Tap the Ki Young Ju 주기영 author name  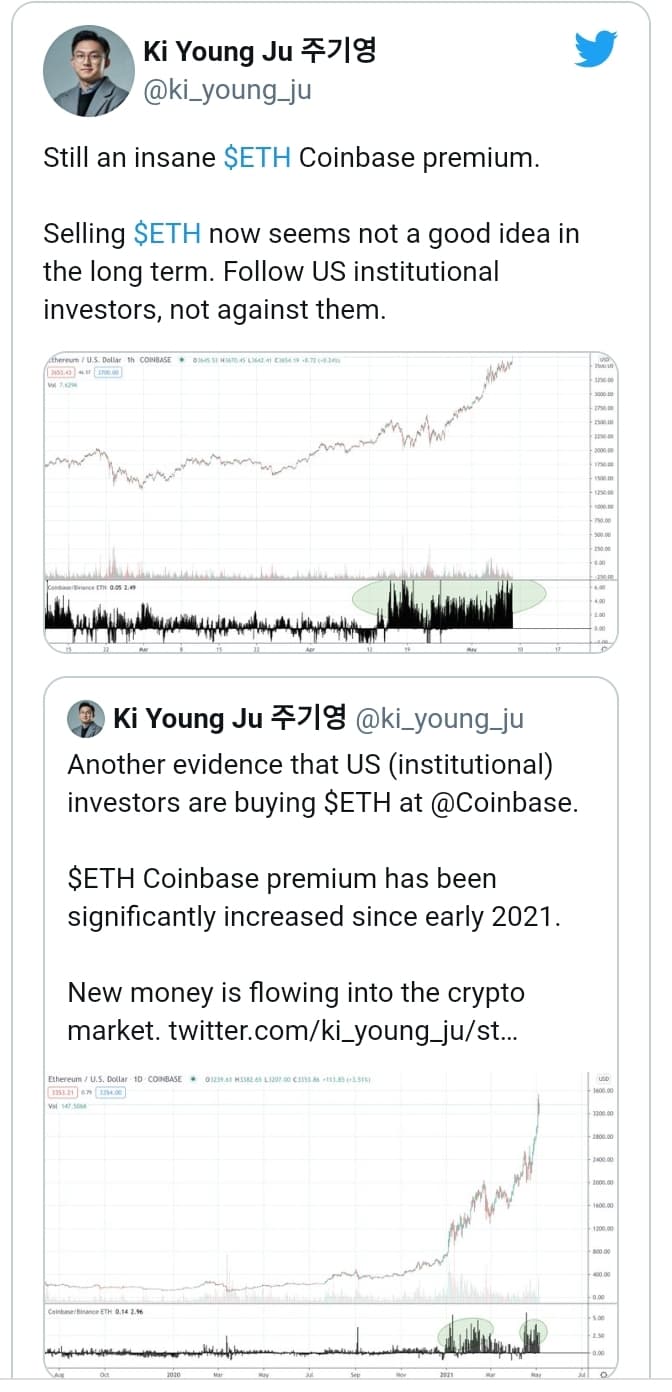pyautogui.click(x=260, y=50)
